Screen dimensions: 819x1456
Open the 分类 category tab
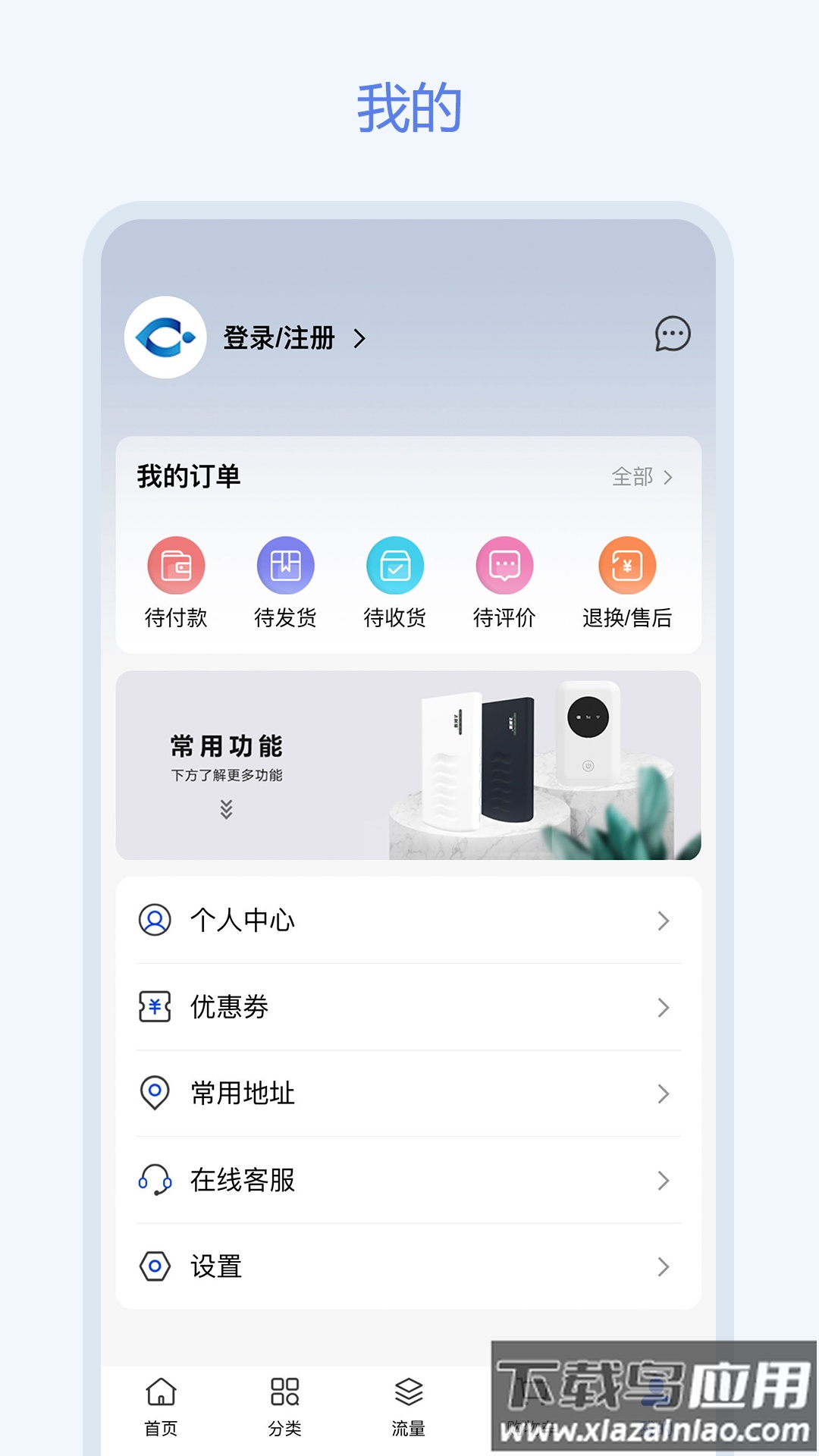coord(284,1407)
